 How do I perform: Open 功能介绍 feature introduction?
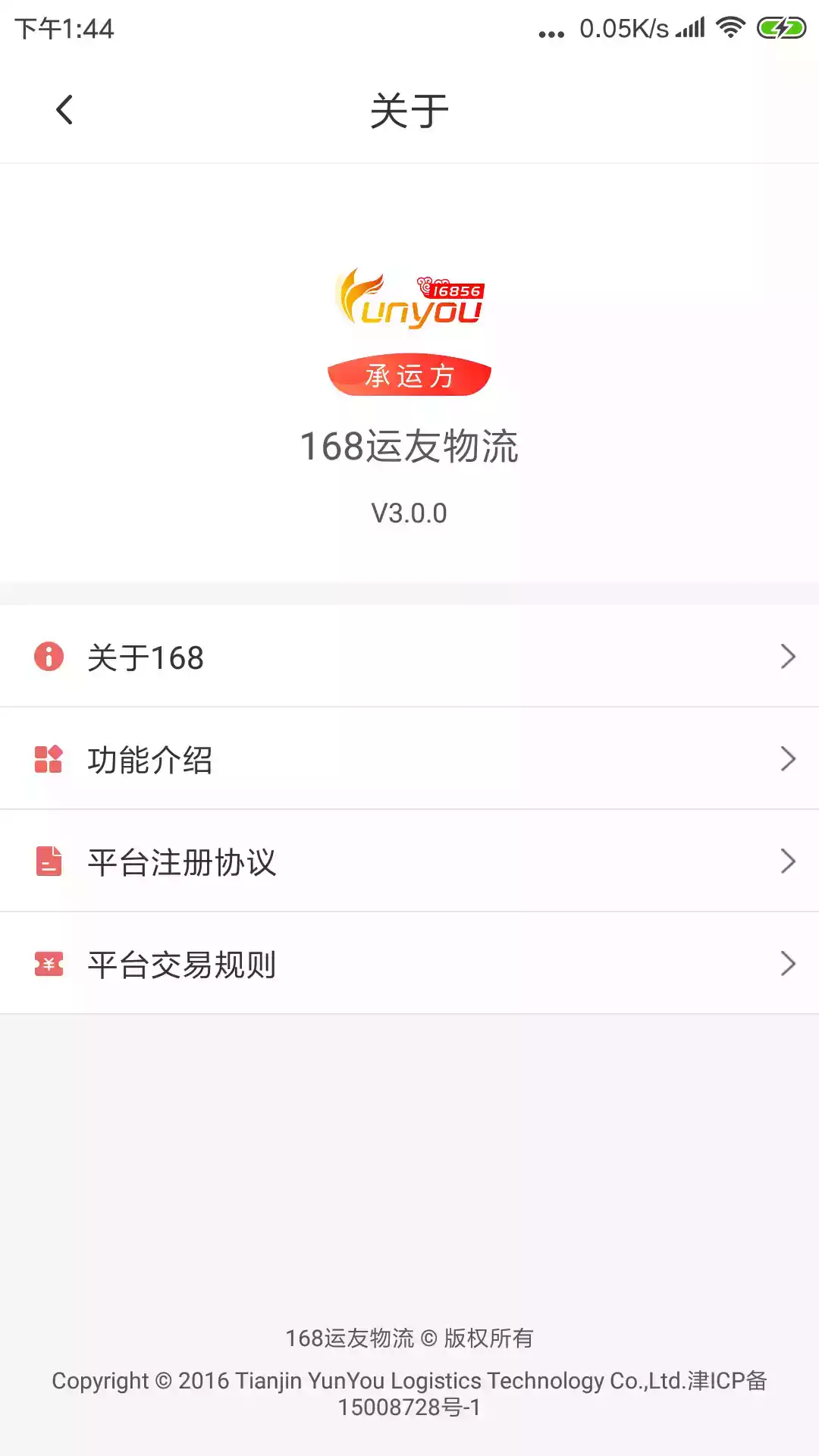(409, 758)
